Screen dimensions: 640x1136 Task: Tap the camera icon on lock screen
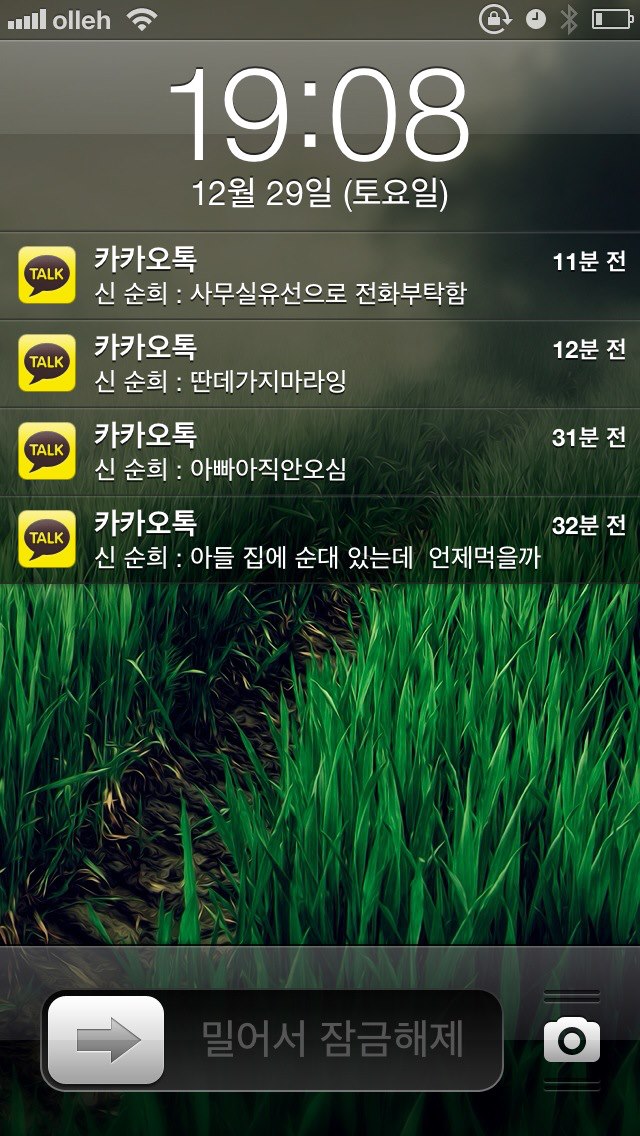click(x=572, y=1041)
